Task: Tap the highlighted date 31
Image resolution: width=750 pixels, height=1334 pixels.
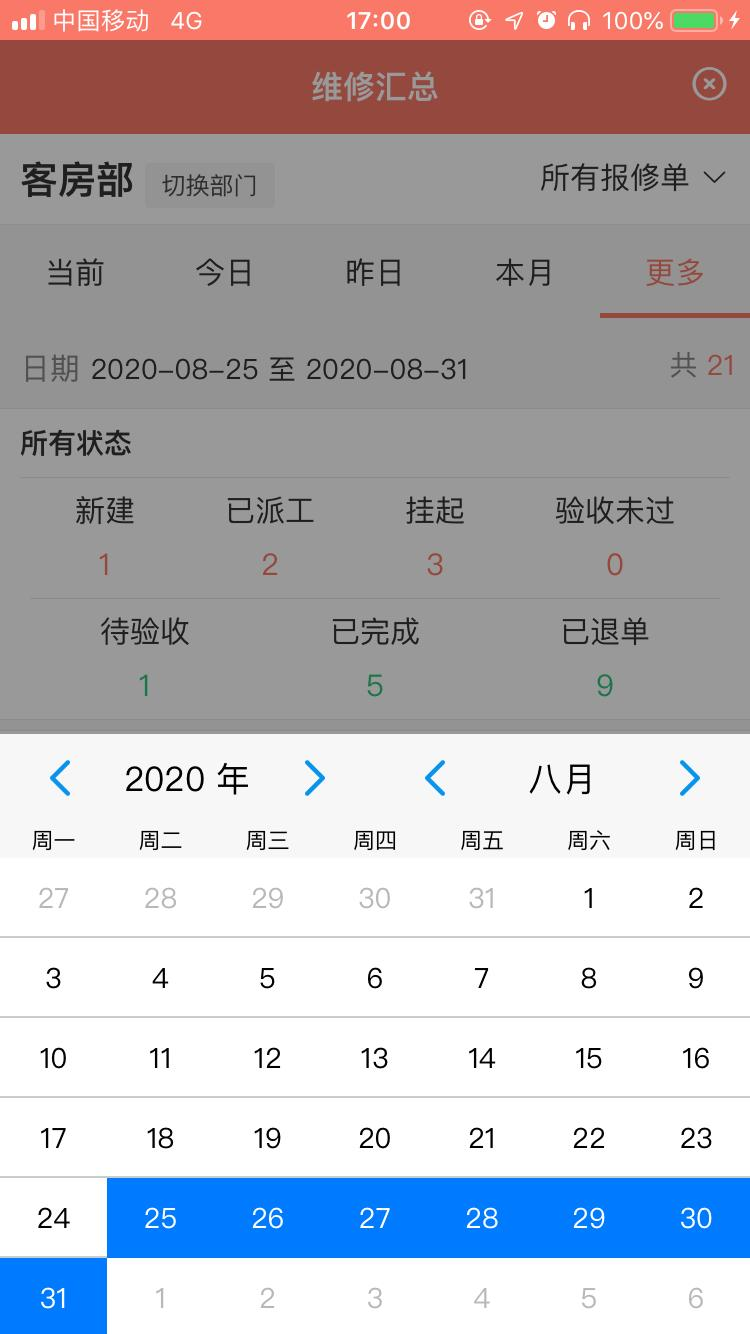Action: (53, 1297)
